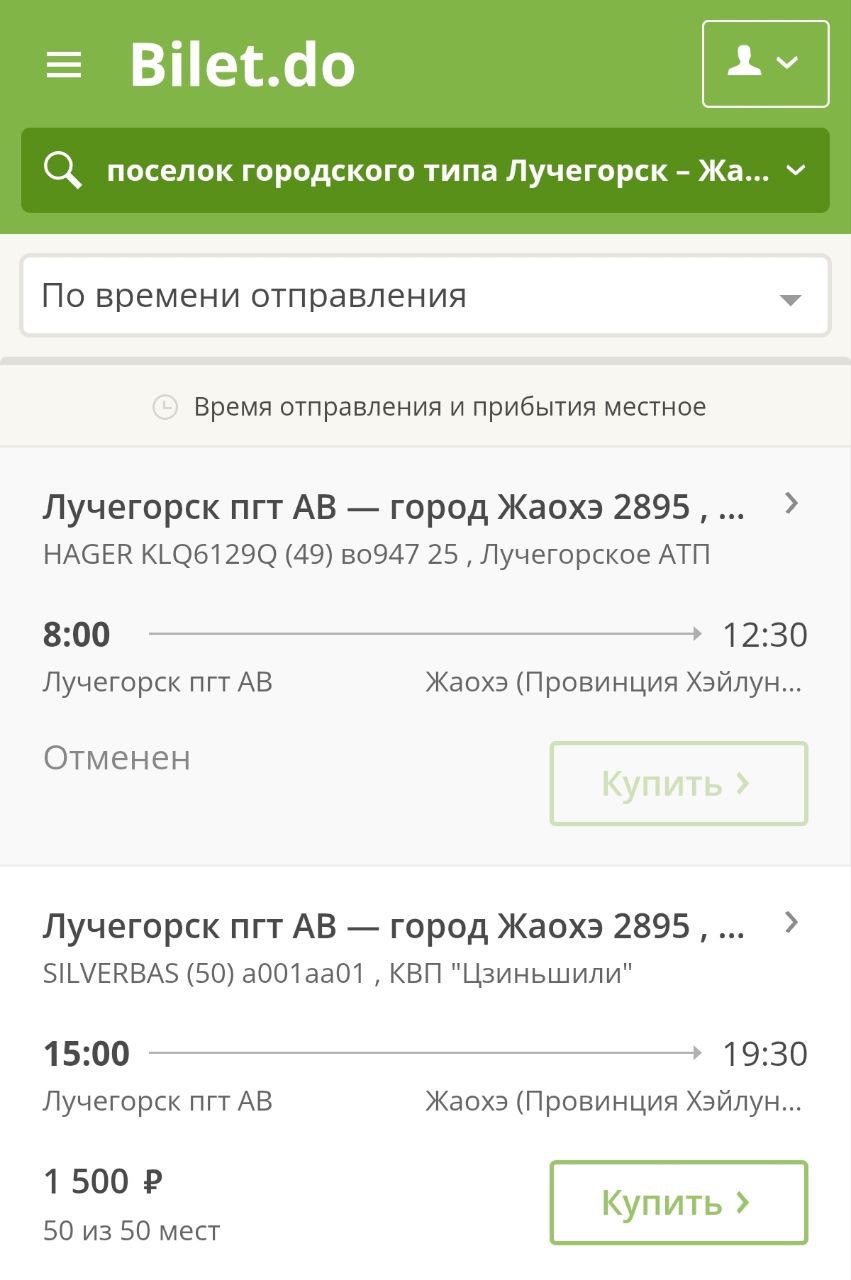Viewport: 851px width, 1280px height.
Task: Click Купить for the 15:00 departure
Action: pos(678,1202)
